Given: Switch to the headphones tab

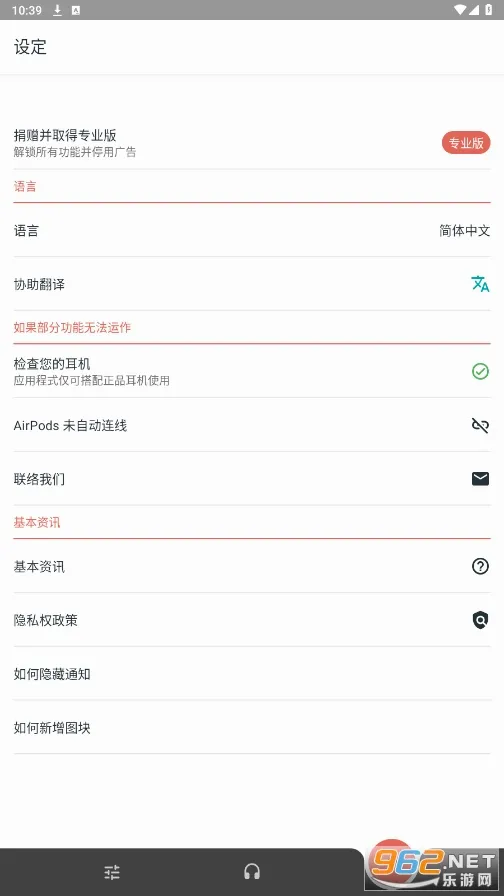Looking at the screenshot, I should [252, 872].
